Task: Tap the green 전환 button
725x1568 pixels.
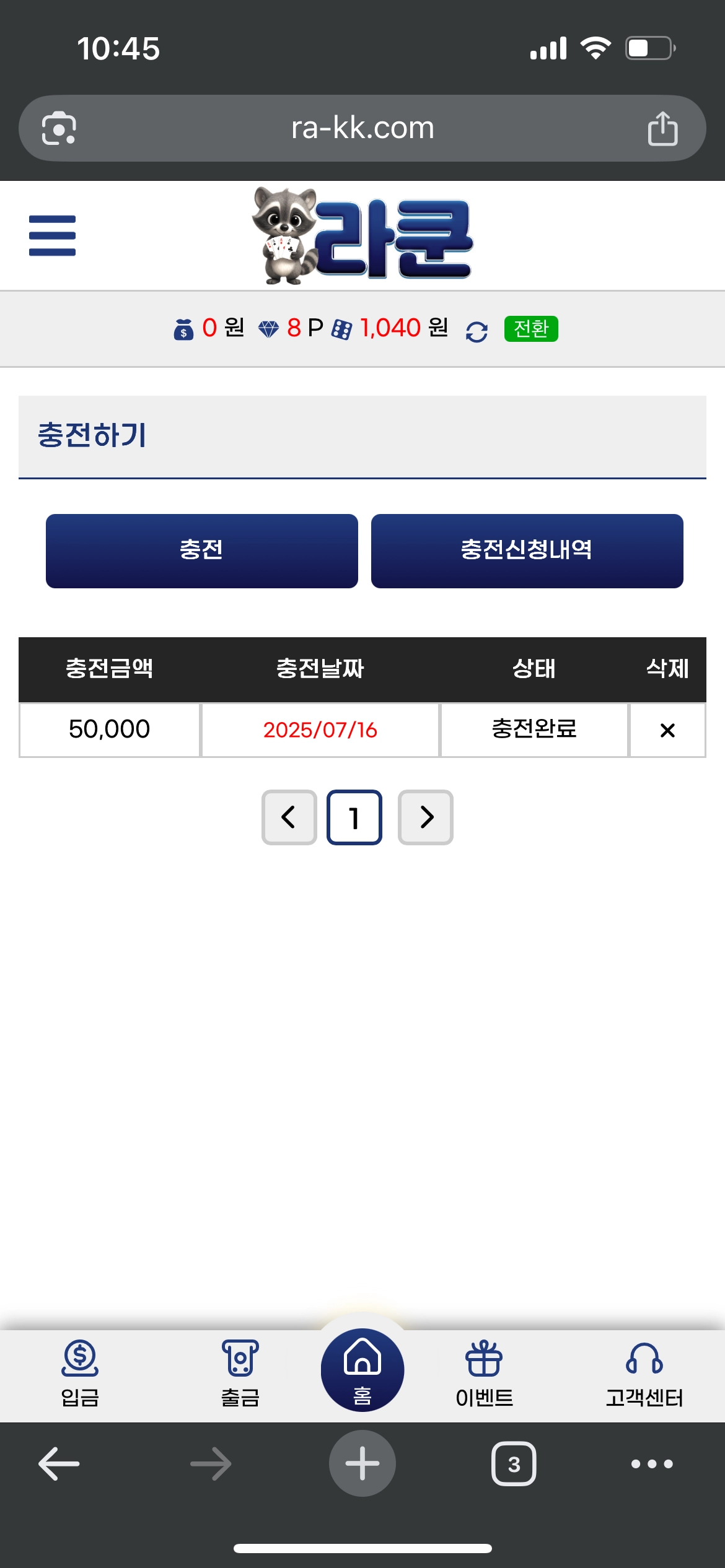Action: [x=531, y=328]
